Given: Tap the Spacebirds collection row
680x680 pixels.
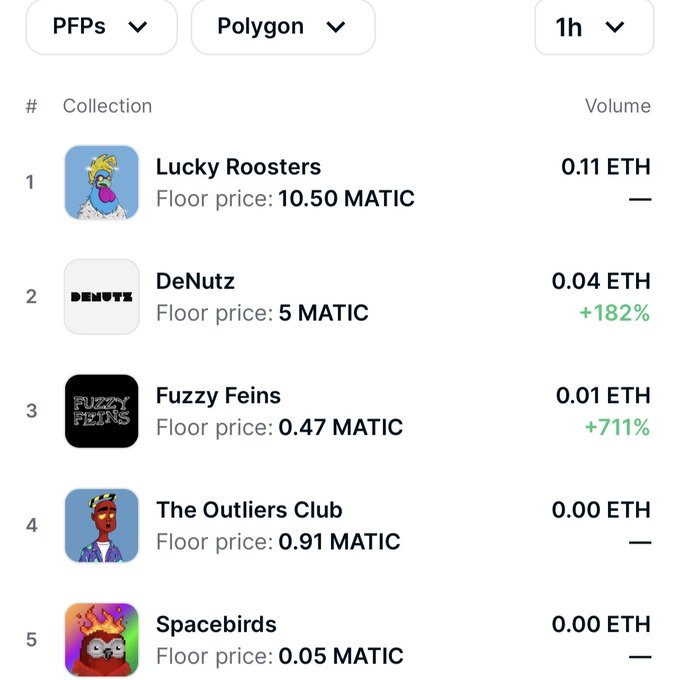Looking at the screenshot, I should 338,639.
